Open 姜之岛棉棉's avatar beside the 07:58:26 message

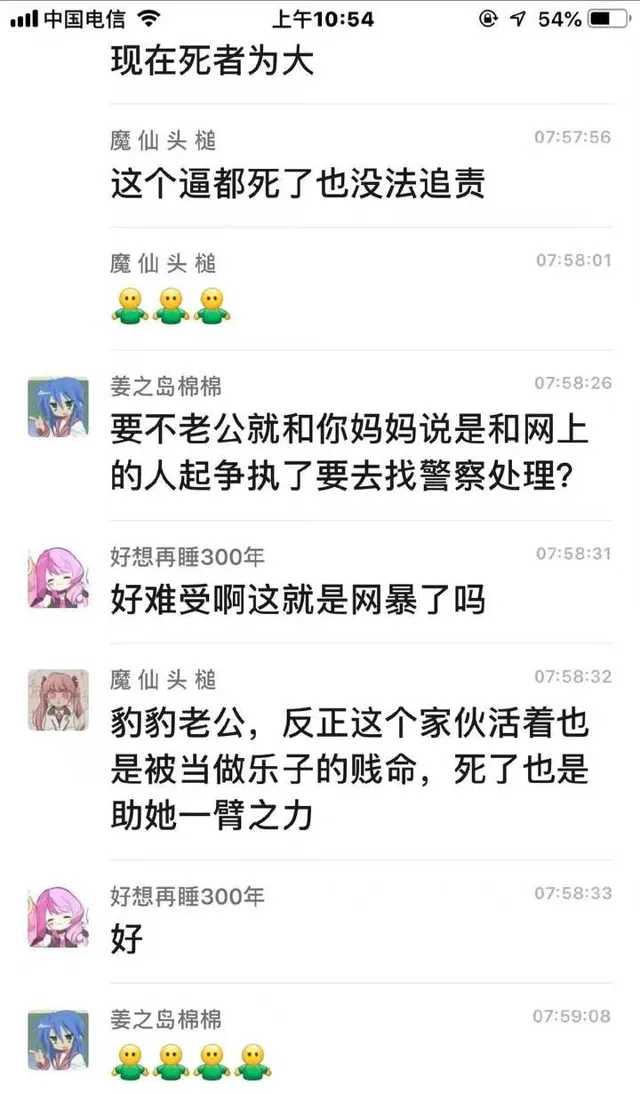(x=57, y=408)
